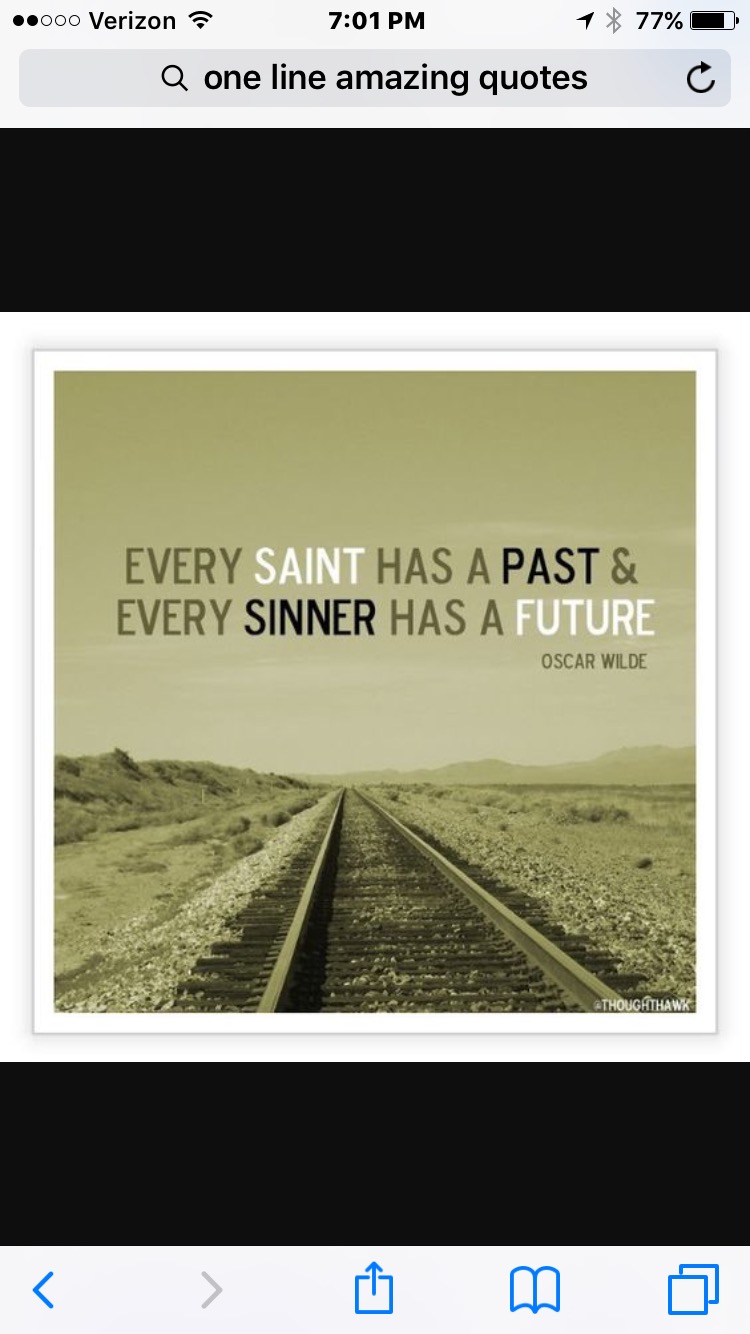The width and height of the screenshot is (750, 1334).
Task: Go back to the previous page
Action: click(x=43, y=1290)
